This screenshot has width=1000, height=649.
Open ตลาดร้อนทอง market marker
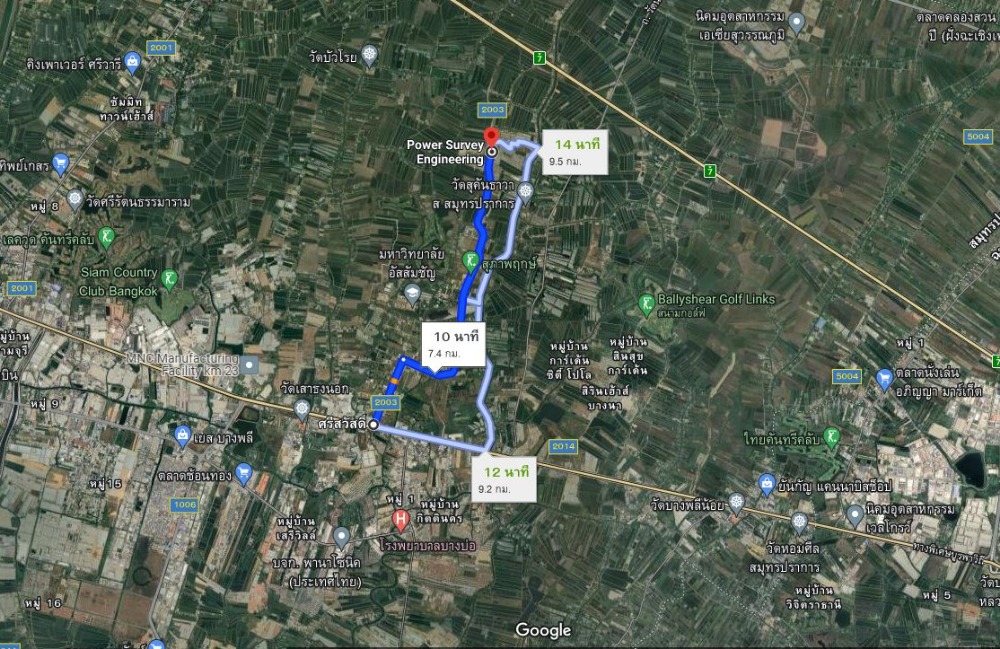[244, 476]
